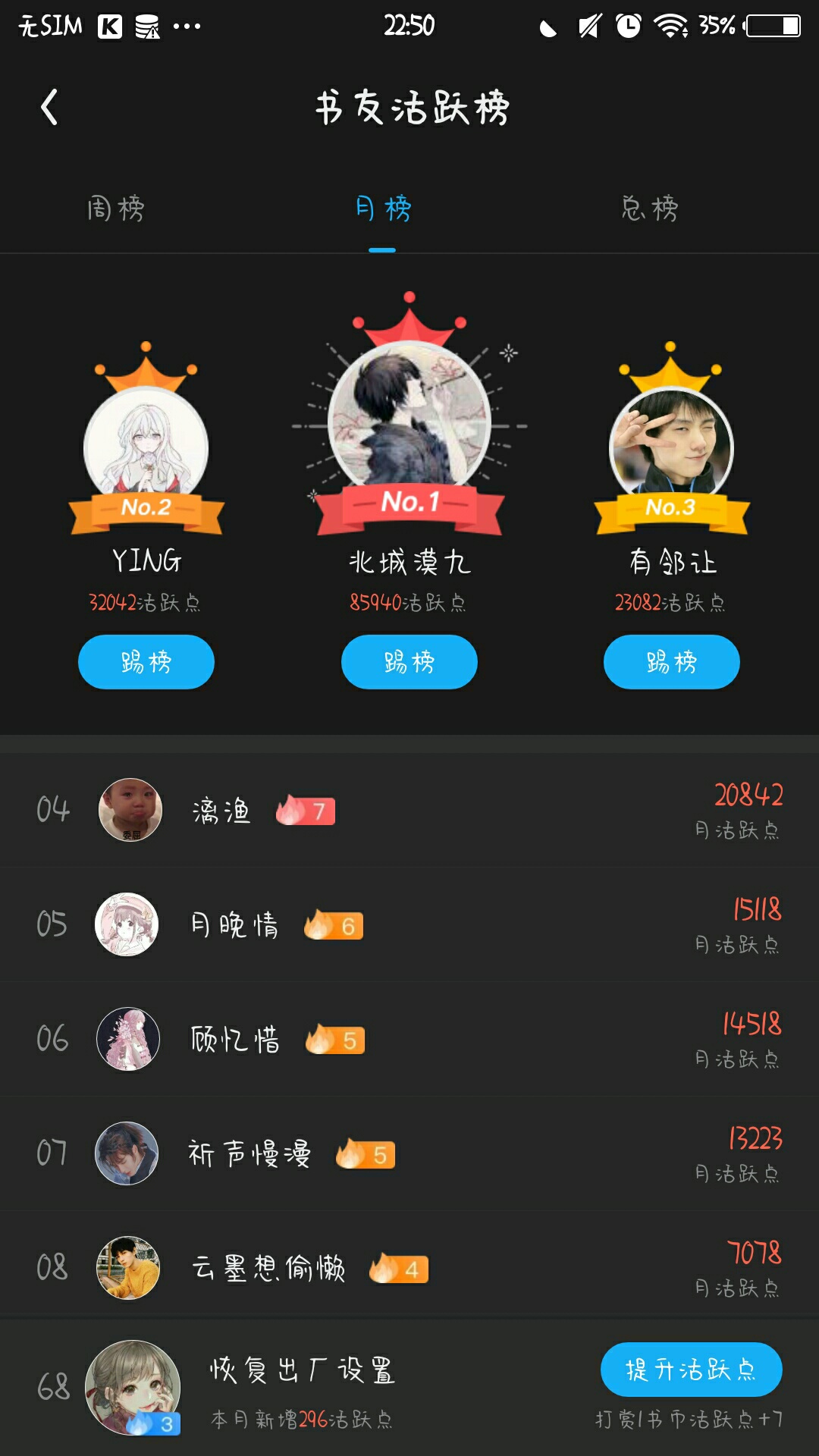Open the row for 祈声慢漫
The width and height of the screenshot is (819, 1456).
click(409, 1154)
